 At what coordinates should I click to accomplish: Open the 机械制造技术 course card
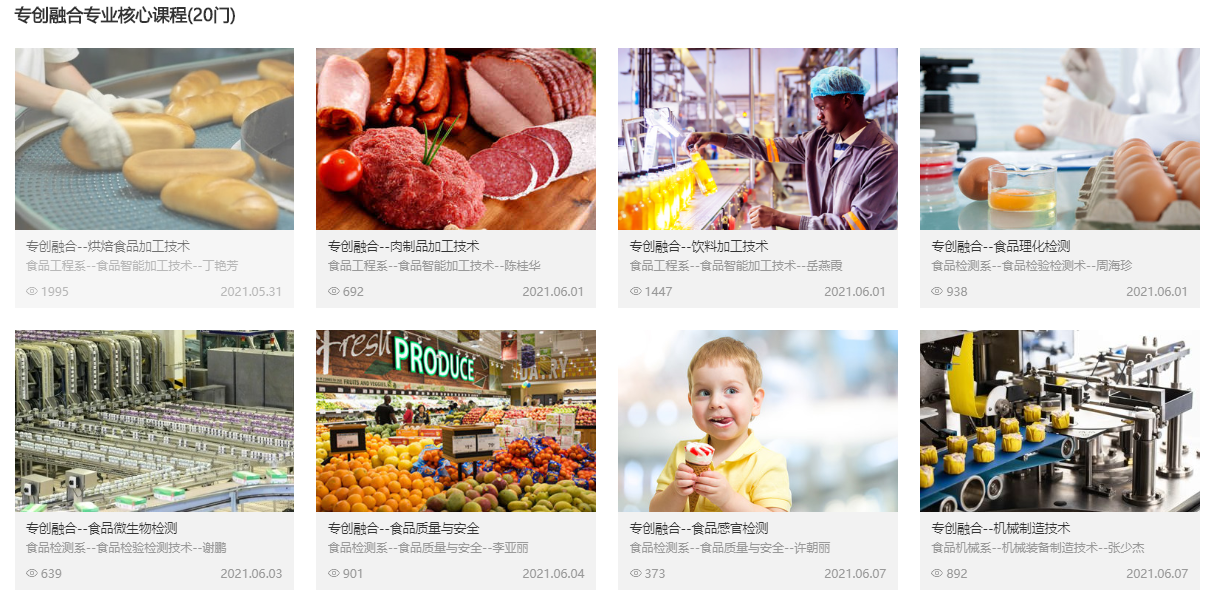coord(1059,421)
